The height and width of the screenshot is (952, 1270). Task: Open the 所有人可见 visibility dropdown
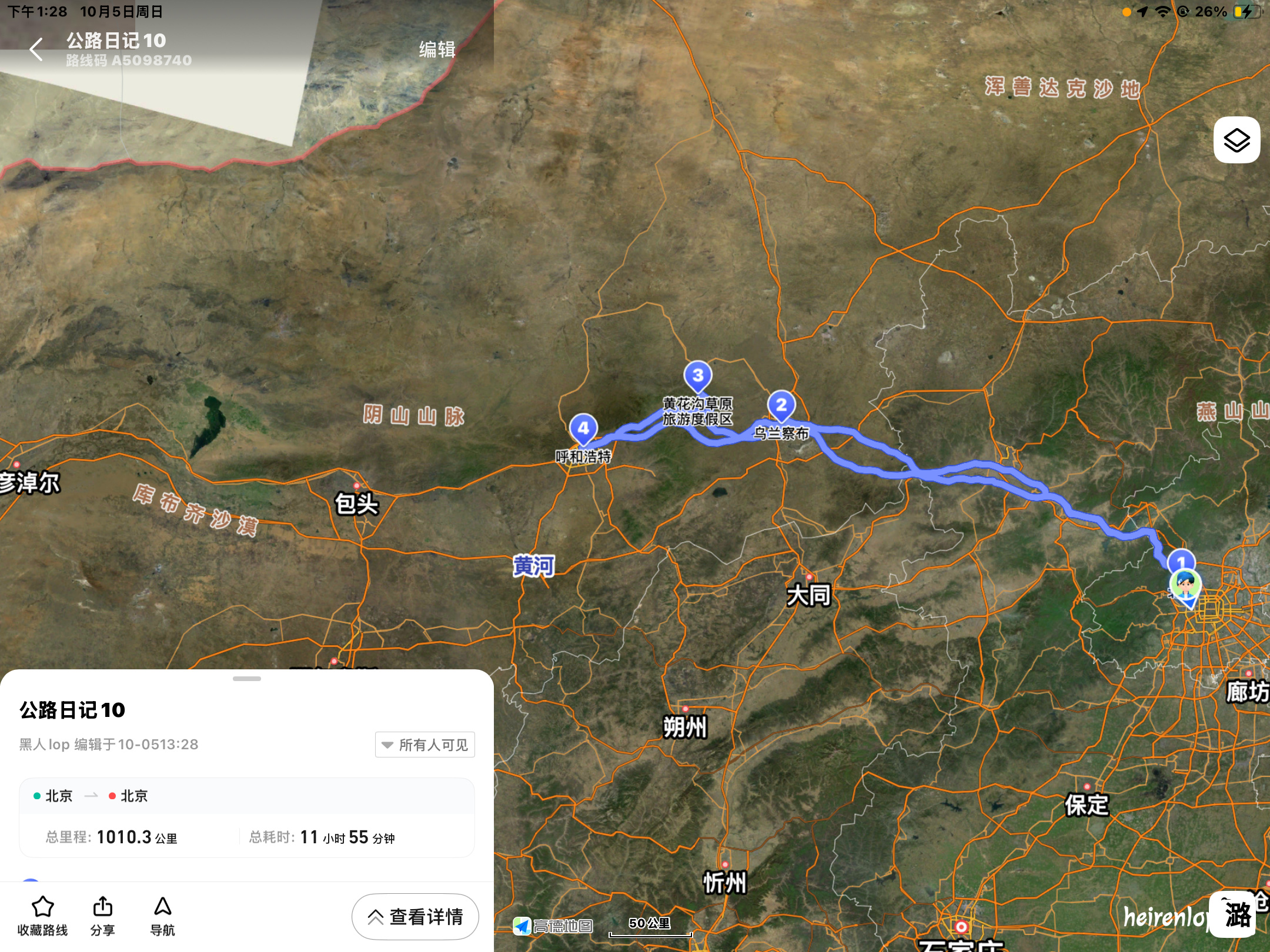click(425, 745)
